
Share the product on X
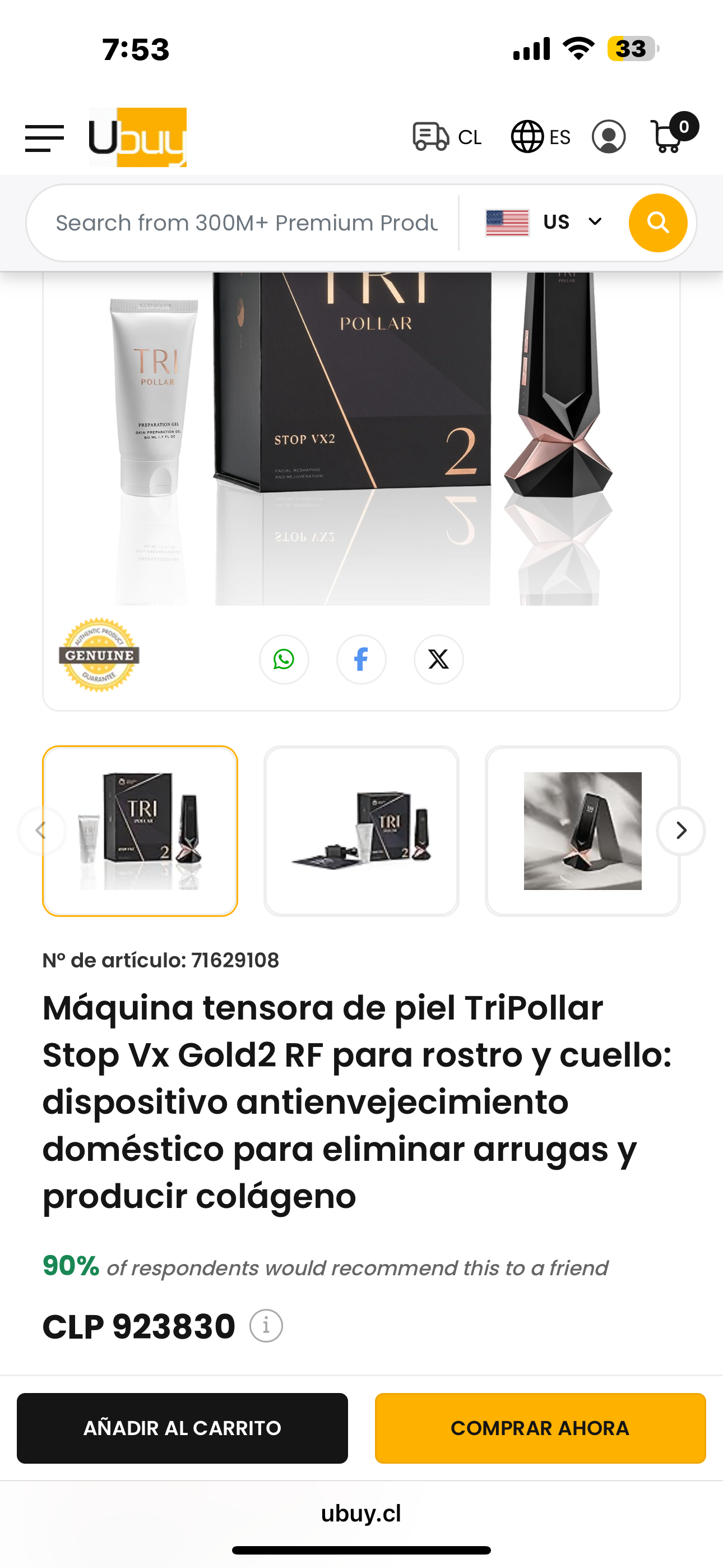click(x=438, y=659)
